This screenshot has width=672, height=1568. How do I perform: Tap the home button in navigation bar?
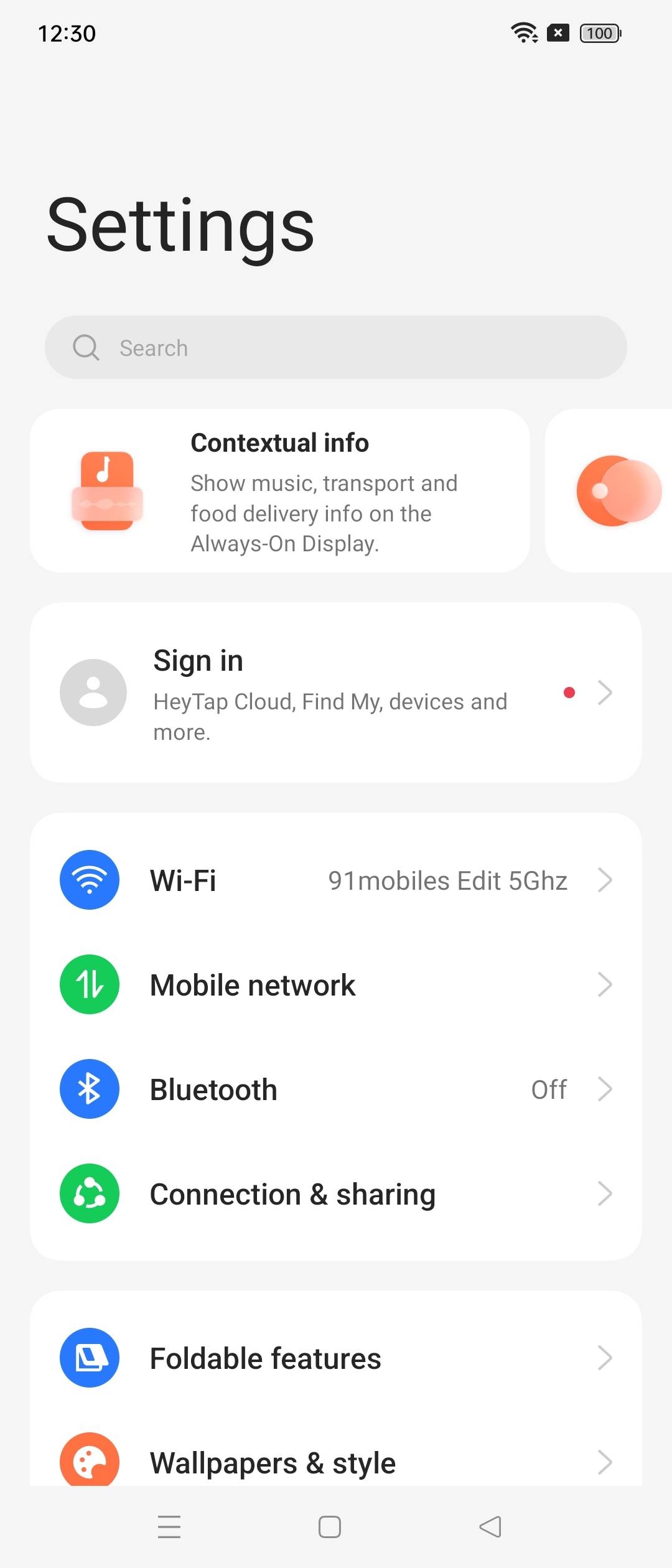point(330,1527)
